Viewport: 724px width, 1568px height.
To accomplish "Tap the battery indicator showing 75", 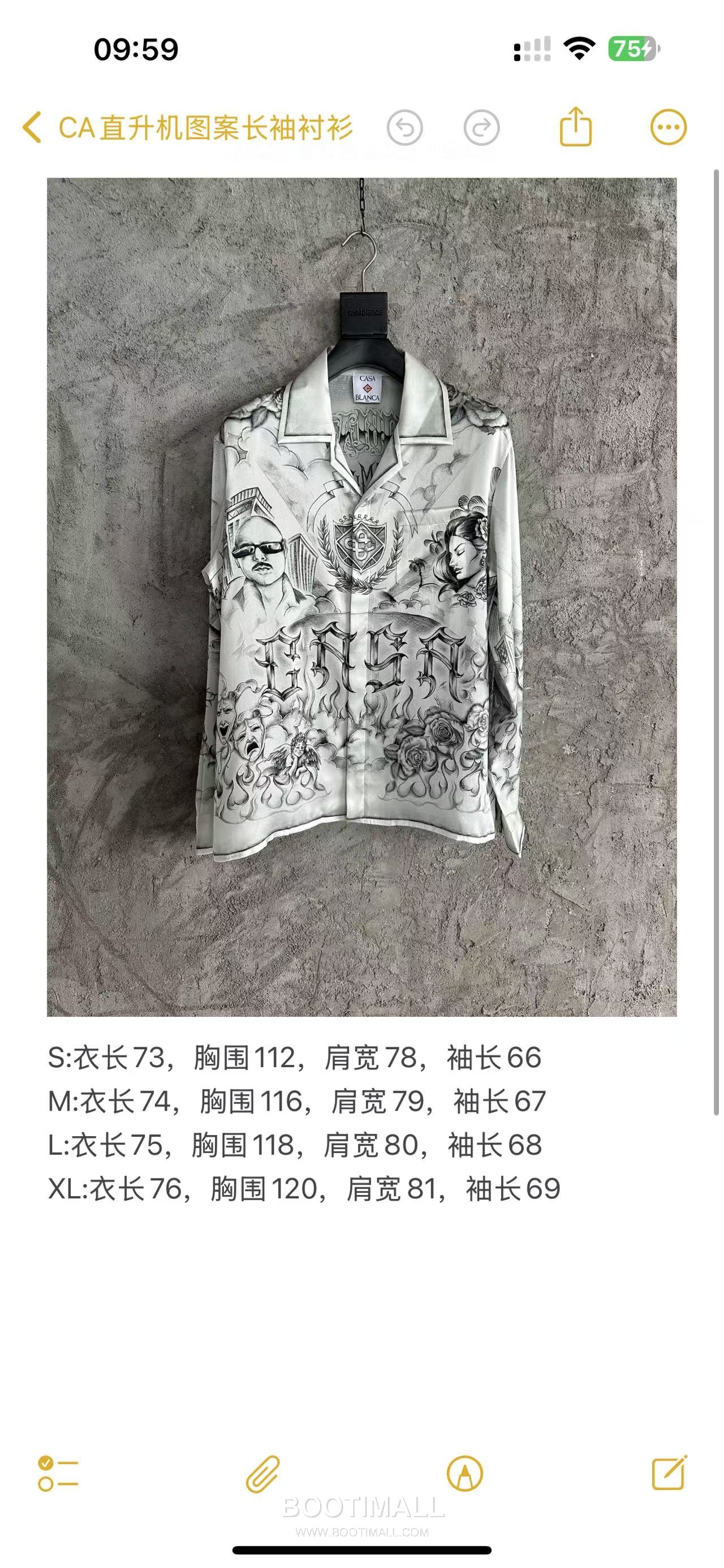I will pos(633,50).
